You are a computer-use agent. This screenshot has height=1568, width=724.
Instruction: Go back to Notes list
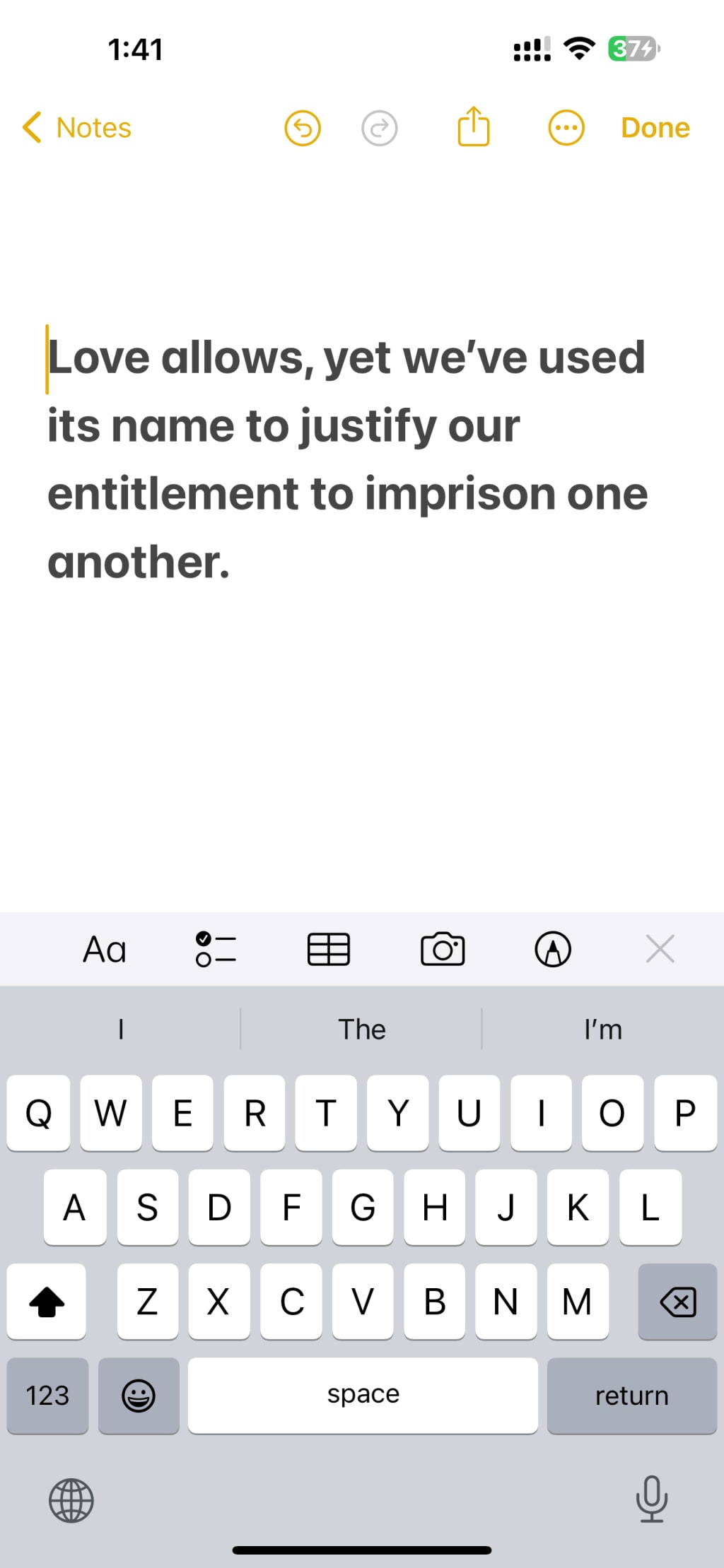click(76, 128)
